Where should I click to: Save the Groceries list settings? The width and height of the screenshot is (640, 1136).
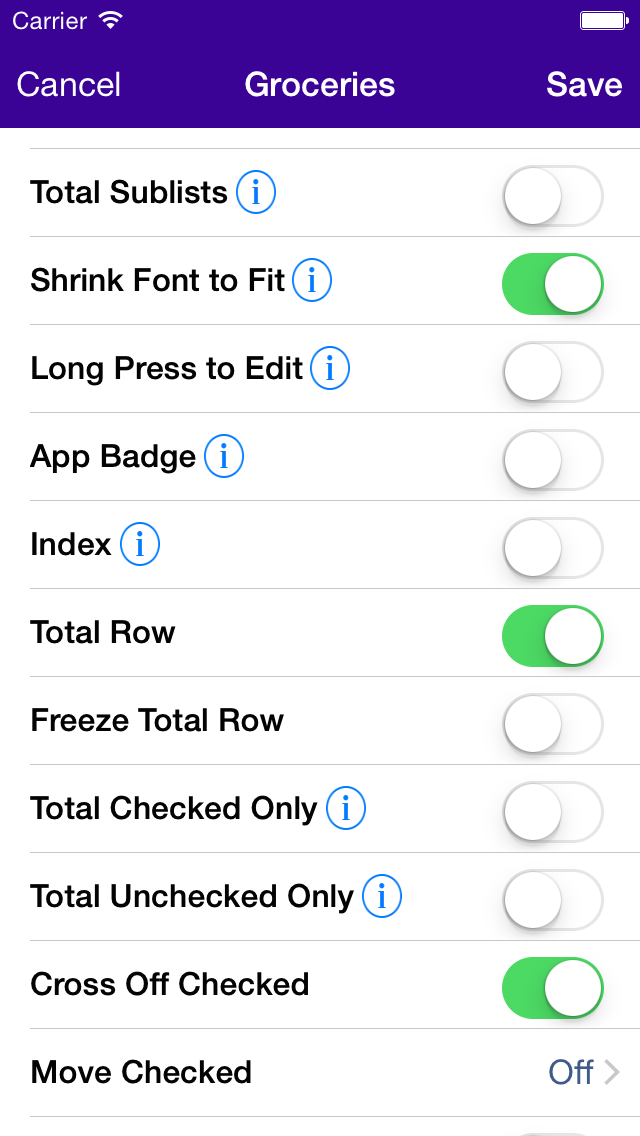point(584,85)
